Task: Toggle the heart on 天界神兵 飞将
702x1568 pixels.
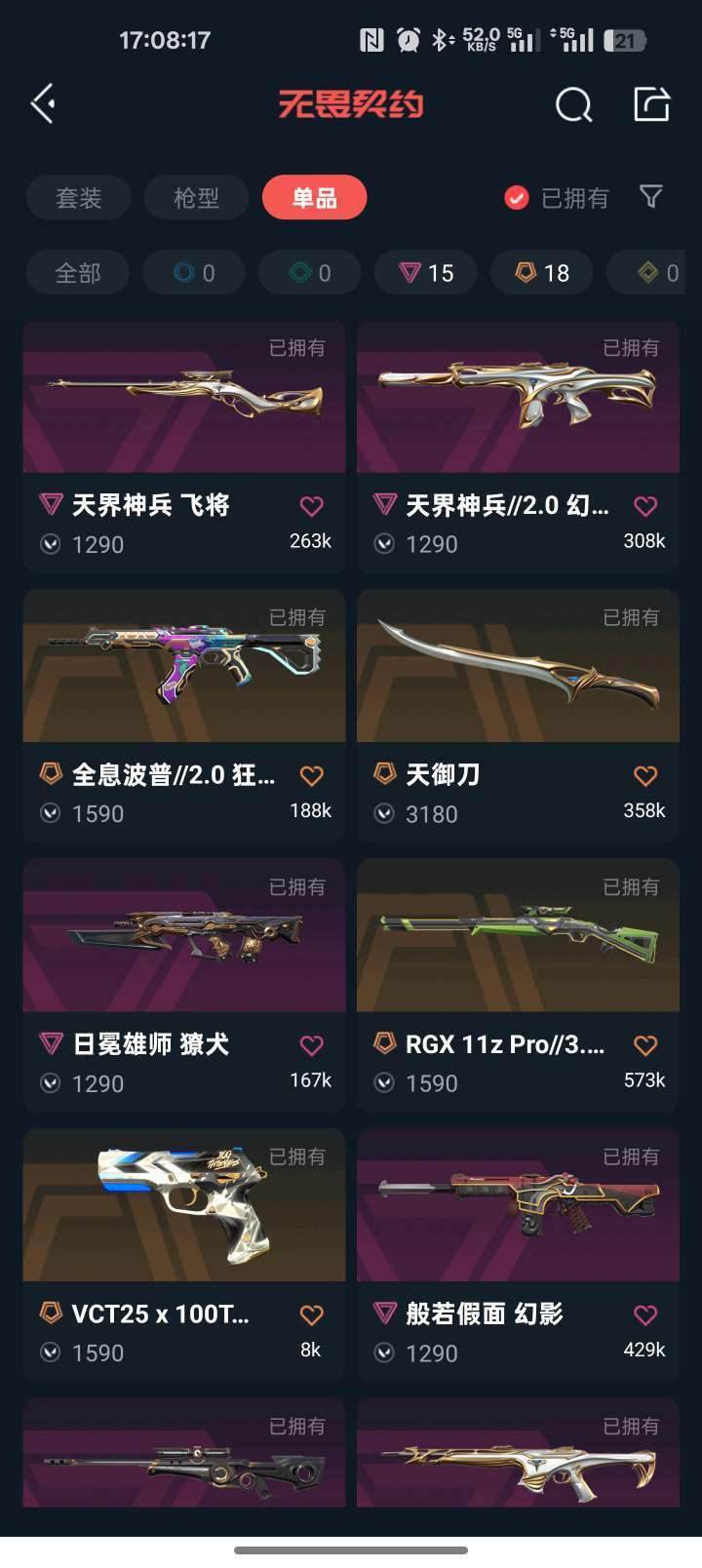Action: tap(311, 506)
